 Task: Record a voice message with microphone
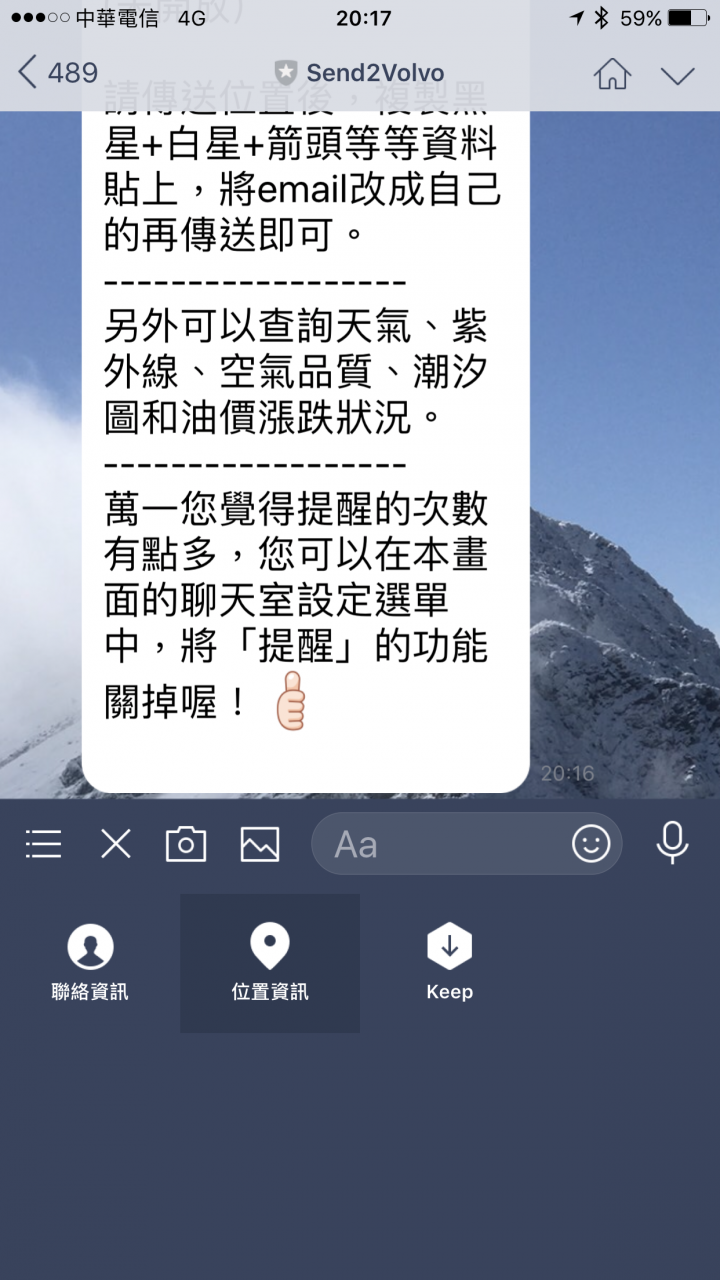(x=672, y=843)
